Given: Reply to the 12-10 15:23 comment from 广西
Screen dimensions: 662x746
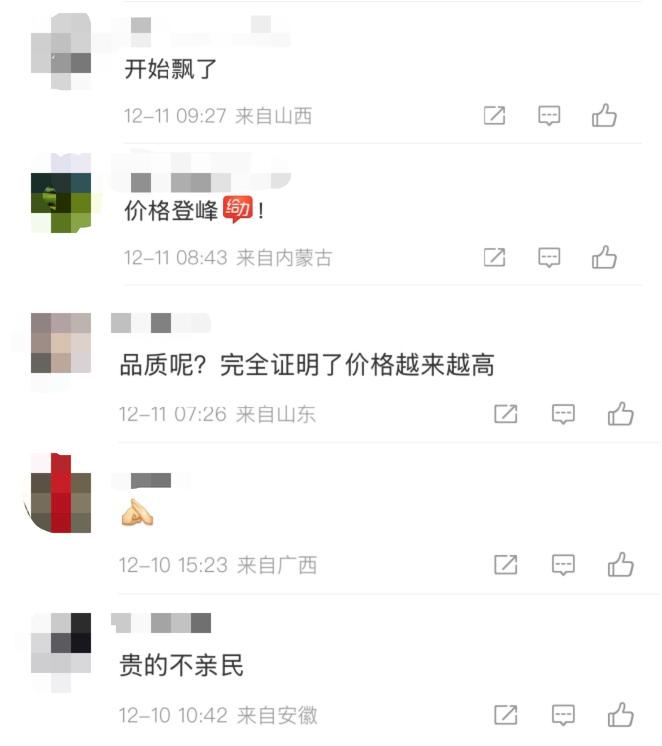Looking at the screenshot, I should [x=564, y=565].
